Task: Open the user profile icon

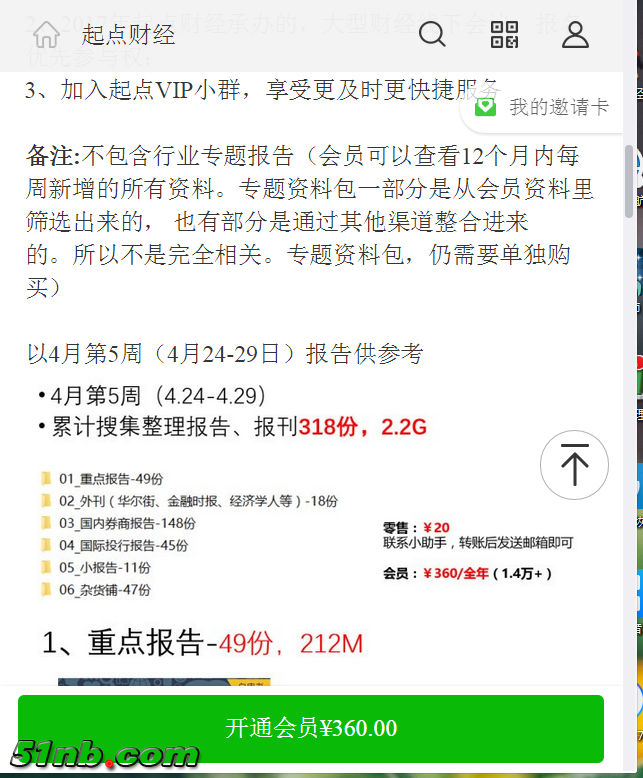Action: [575, 35]
